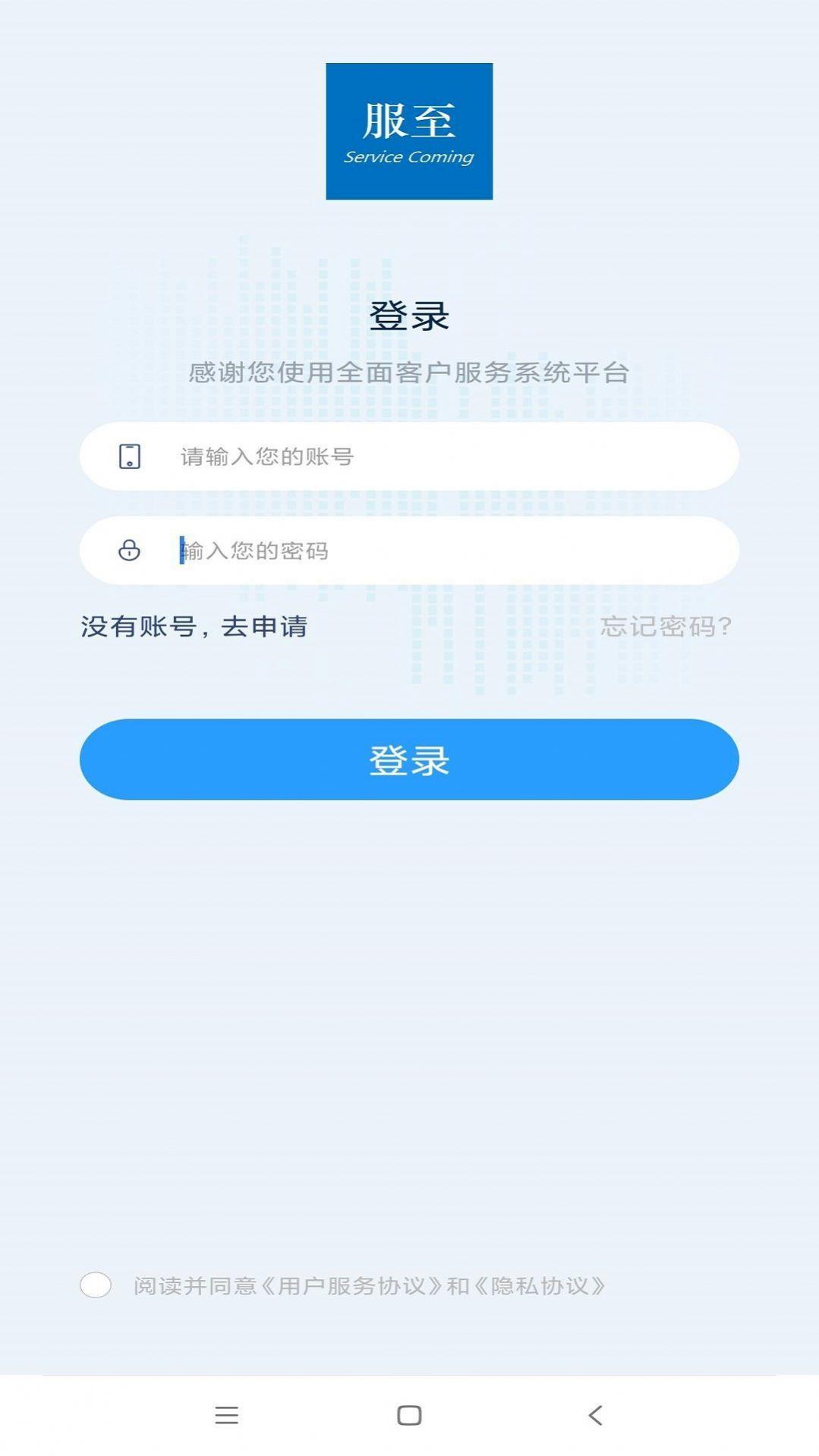The width and height of the screenshot is (819, 1456).
Task: Tap the blue 登录 button
Action: (x=409, y=759)
